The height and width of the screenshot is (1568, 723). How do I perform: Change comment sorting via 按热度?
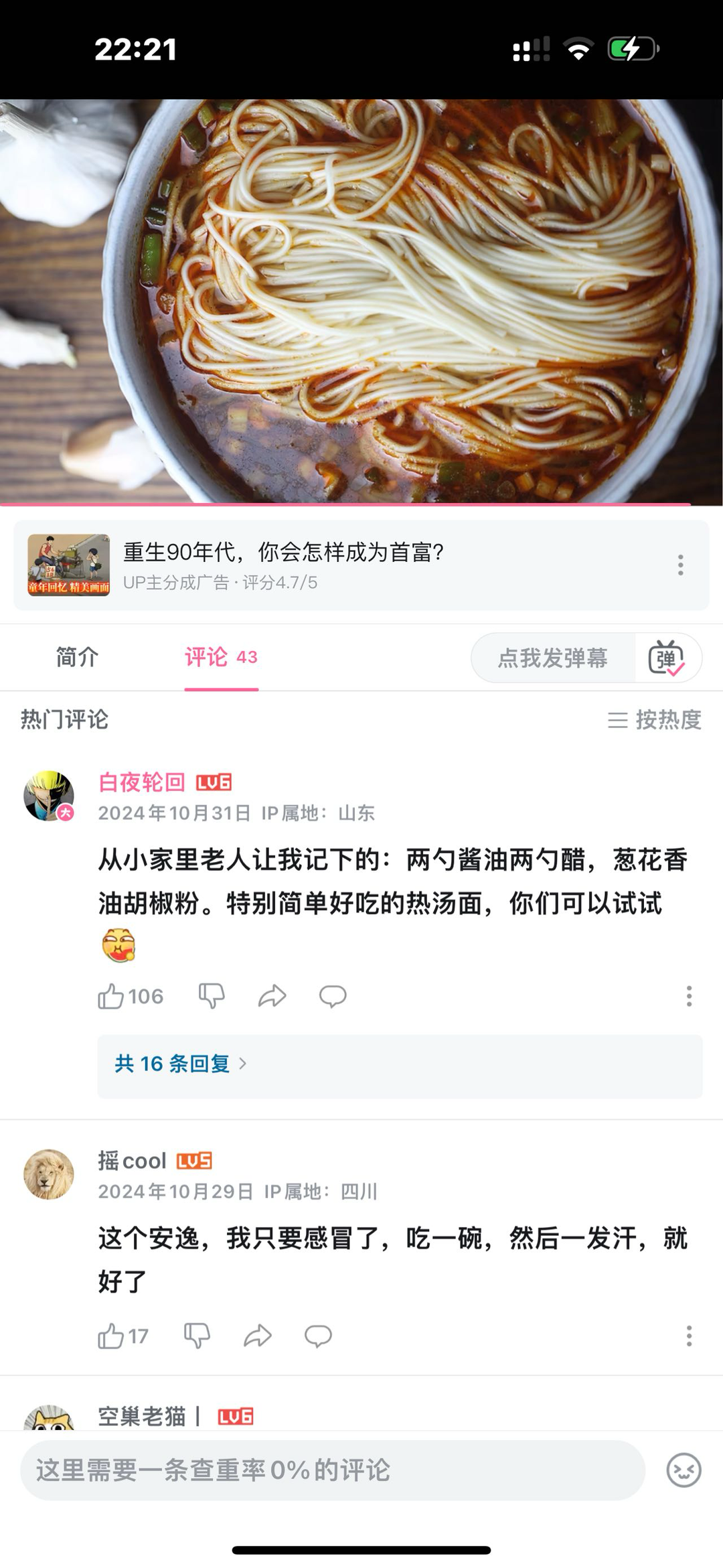[654, 720]
